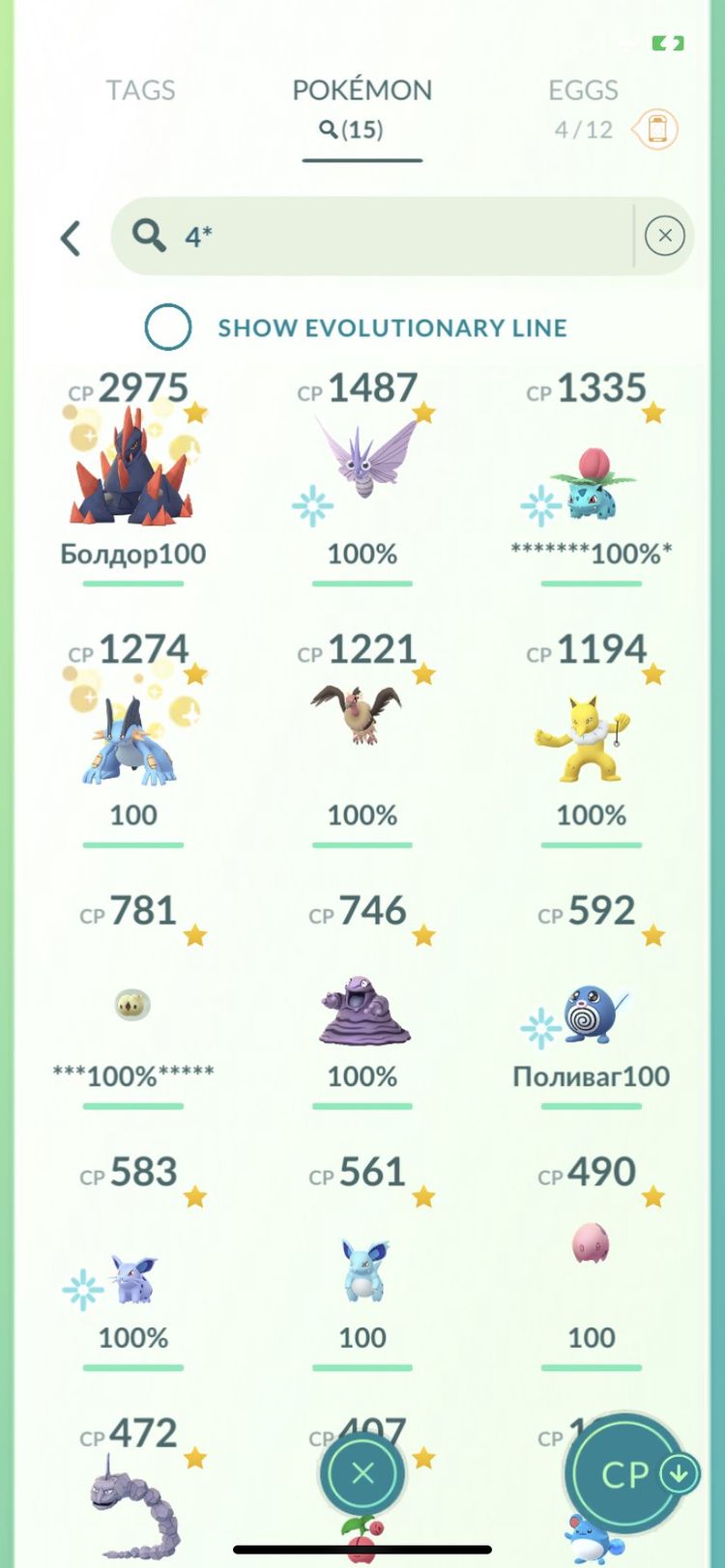Open the CP 561 Nidorina
The height and width of the screenshot is (1568, 725).
click(x=362, y=1270)
